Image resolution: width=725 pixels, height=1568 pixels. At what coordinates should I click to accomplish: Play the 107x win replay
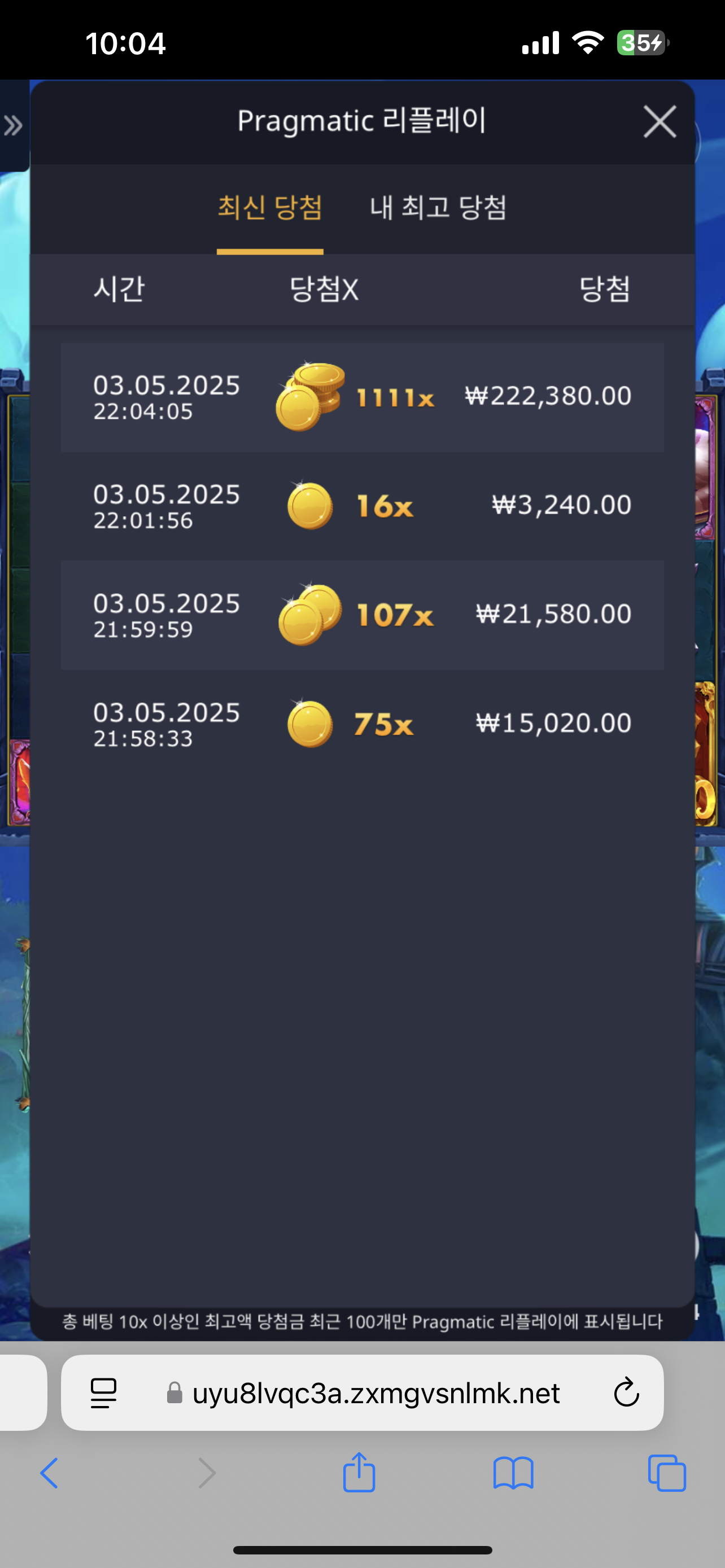click(362, 615)
